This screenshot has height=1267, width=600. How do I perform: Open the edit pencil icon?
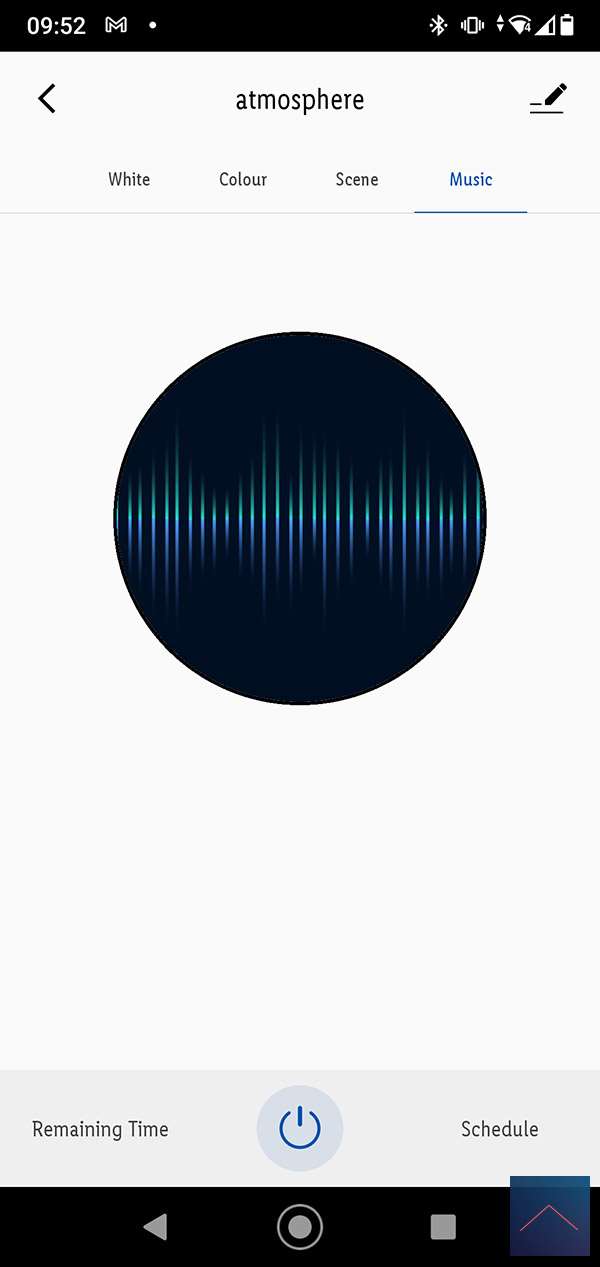click(x=548, y=99)
